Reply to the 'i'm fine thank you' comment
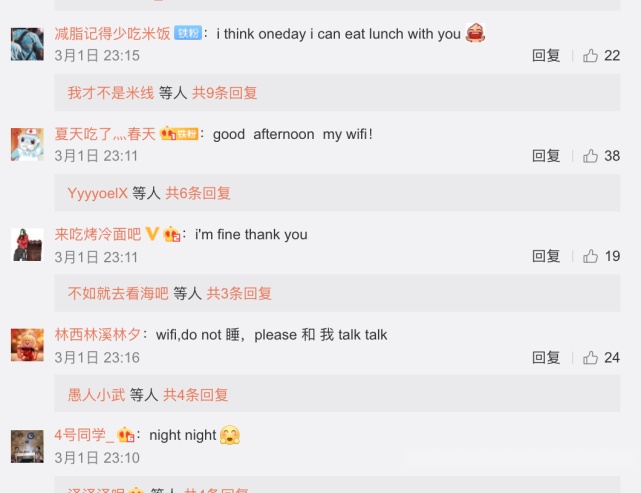Image resolution: width=641 pixels, height=493 pixels. tap(546, 256)
